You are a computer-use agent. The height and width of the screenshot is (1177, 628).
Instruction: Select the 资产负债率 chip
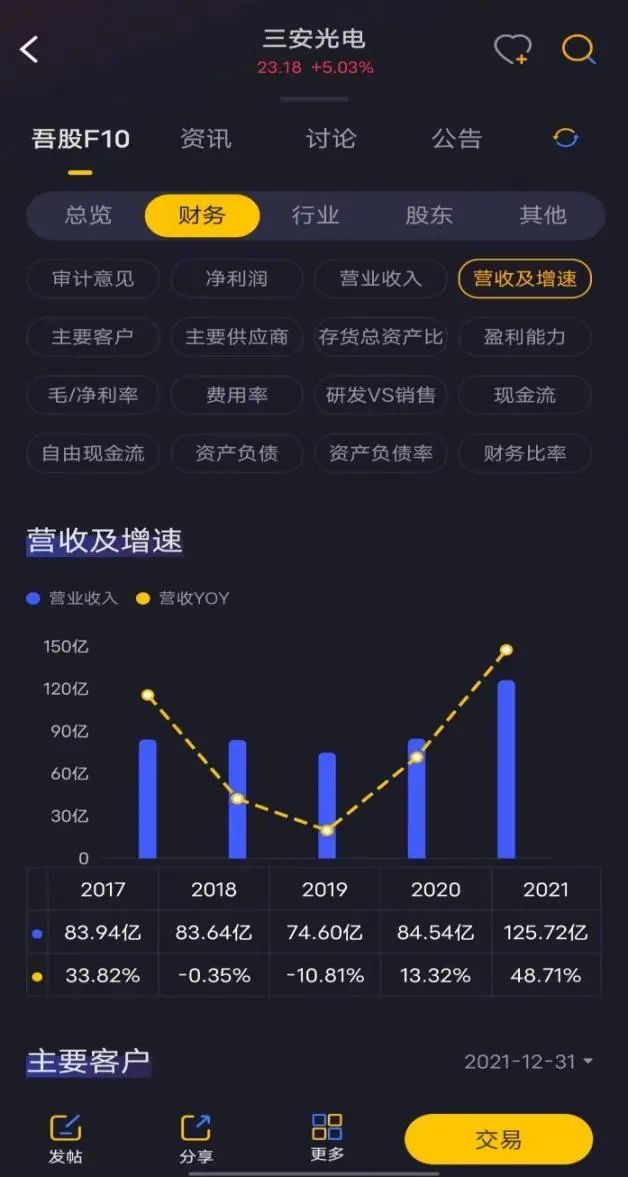(380, 453)
